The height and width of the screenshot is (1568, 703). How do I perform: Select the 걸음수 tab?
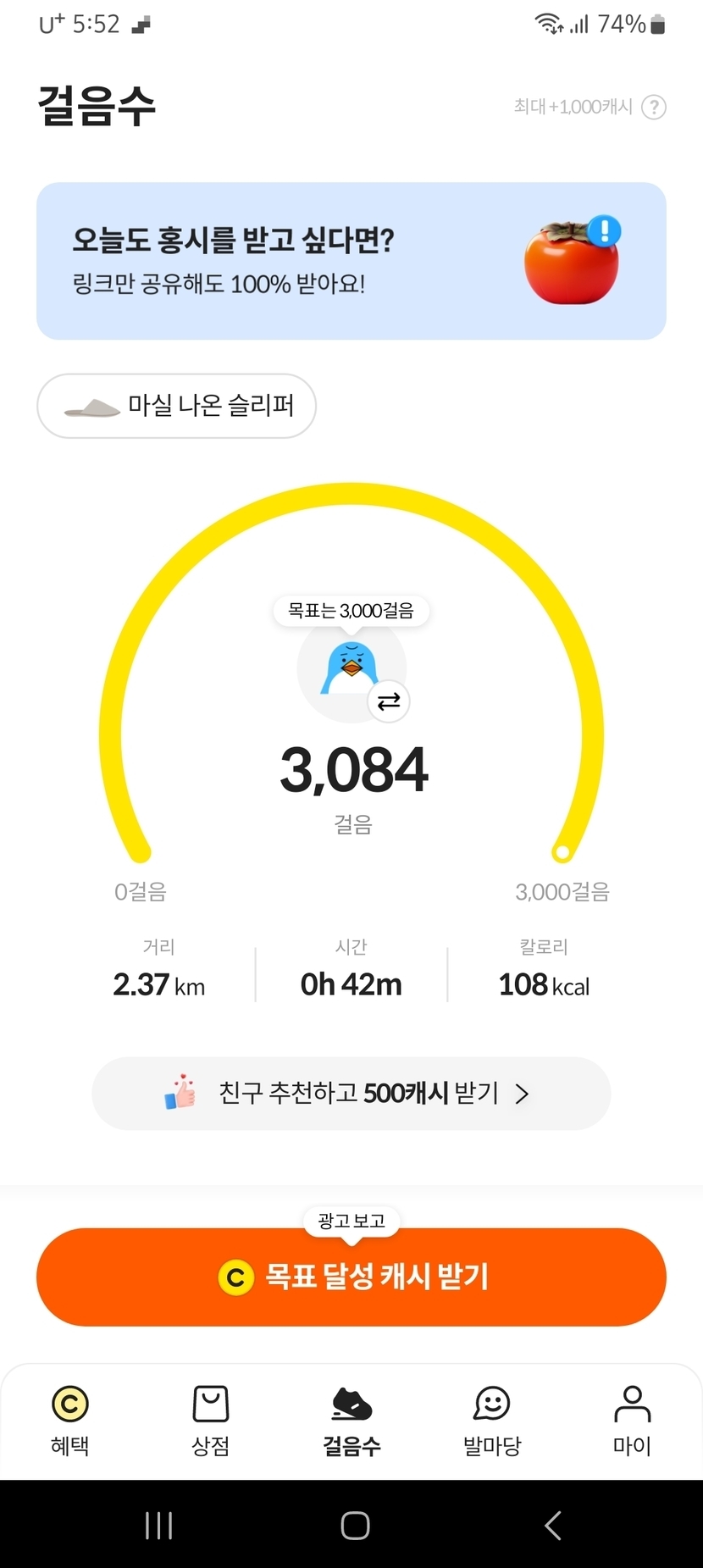click(351, 1421)
